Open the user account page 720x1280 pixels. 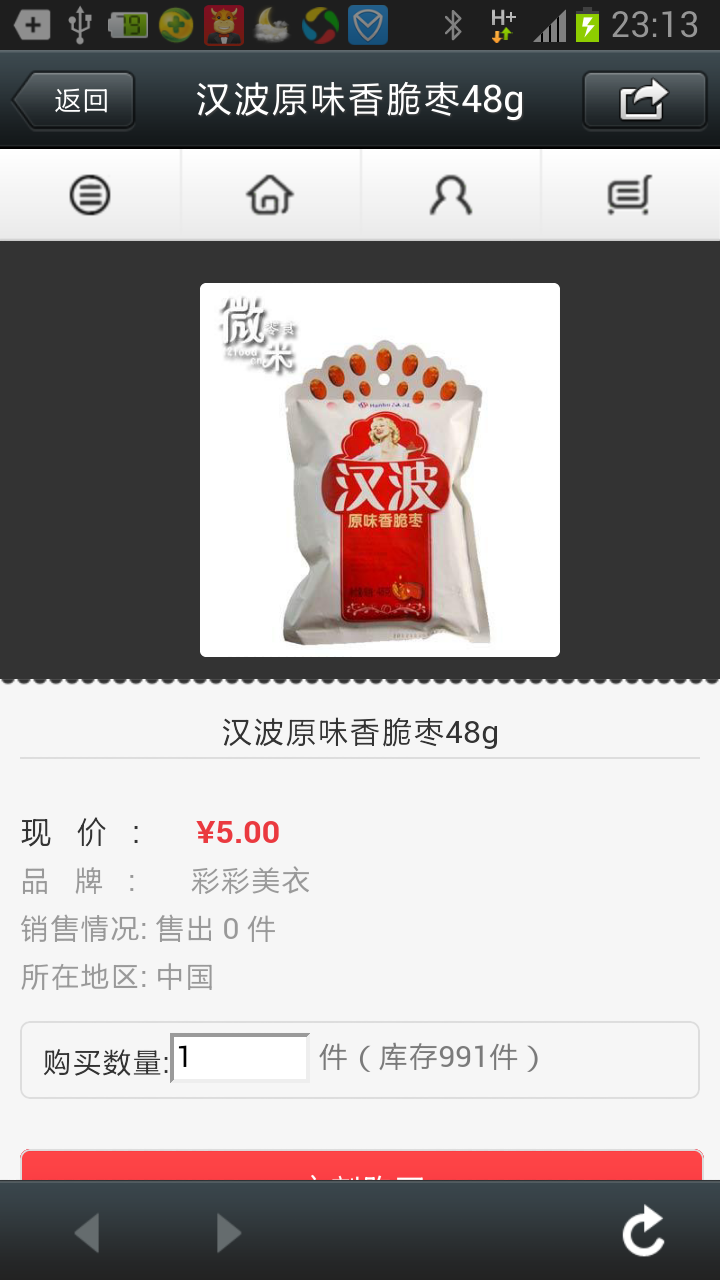(450, 195)
